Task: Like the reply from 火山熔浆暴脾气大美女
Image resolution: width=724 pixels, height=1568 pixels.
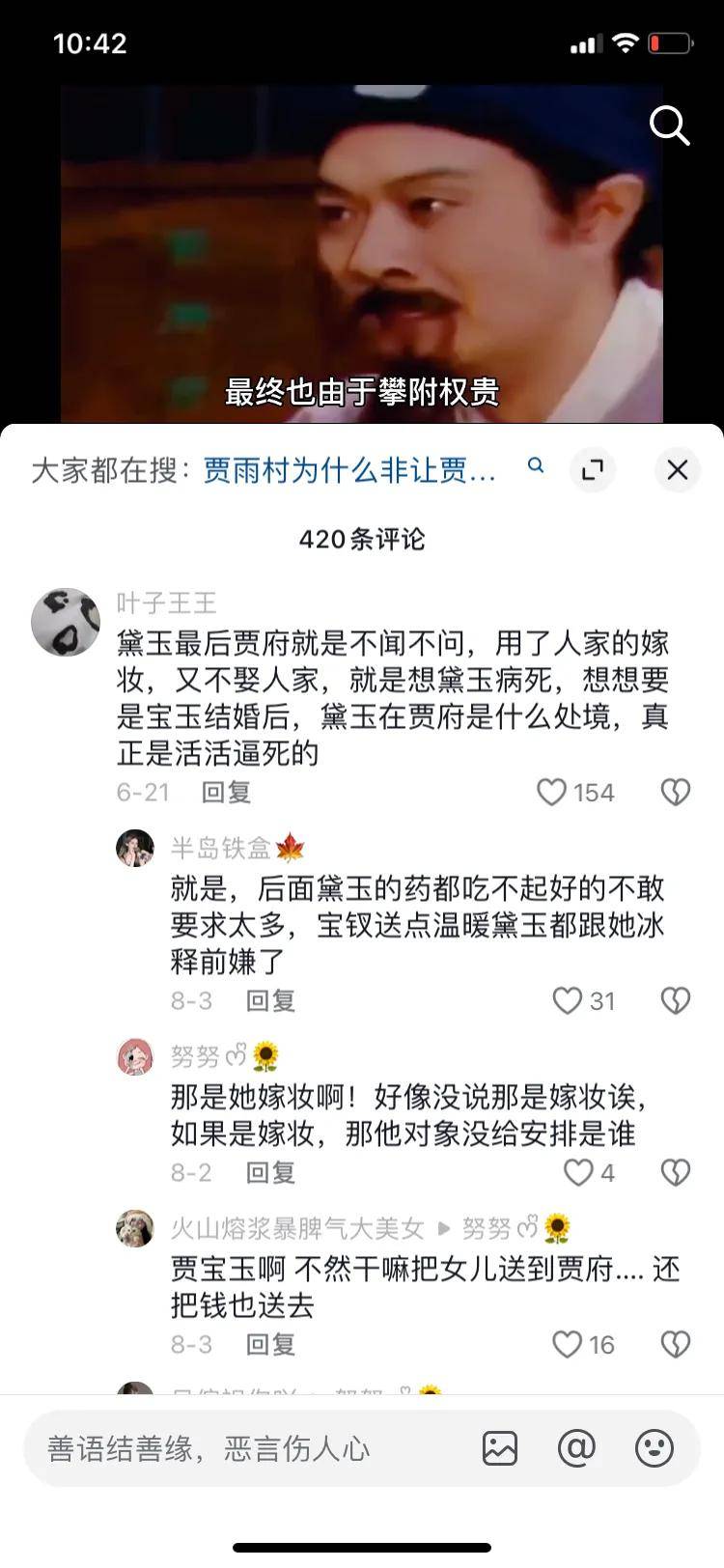Action: [x=568, y=1345]
